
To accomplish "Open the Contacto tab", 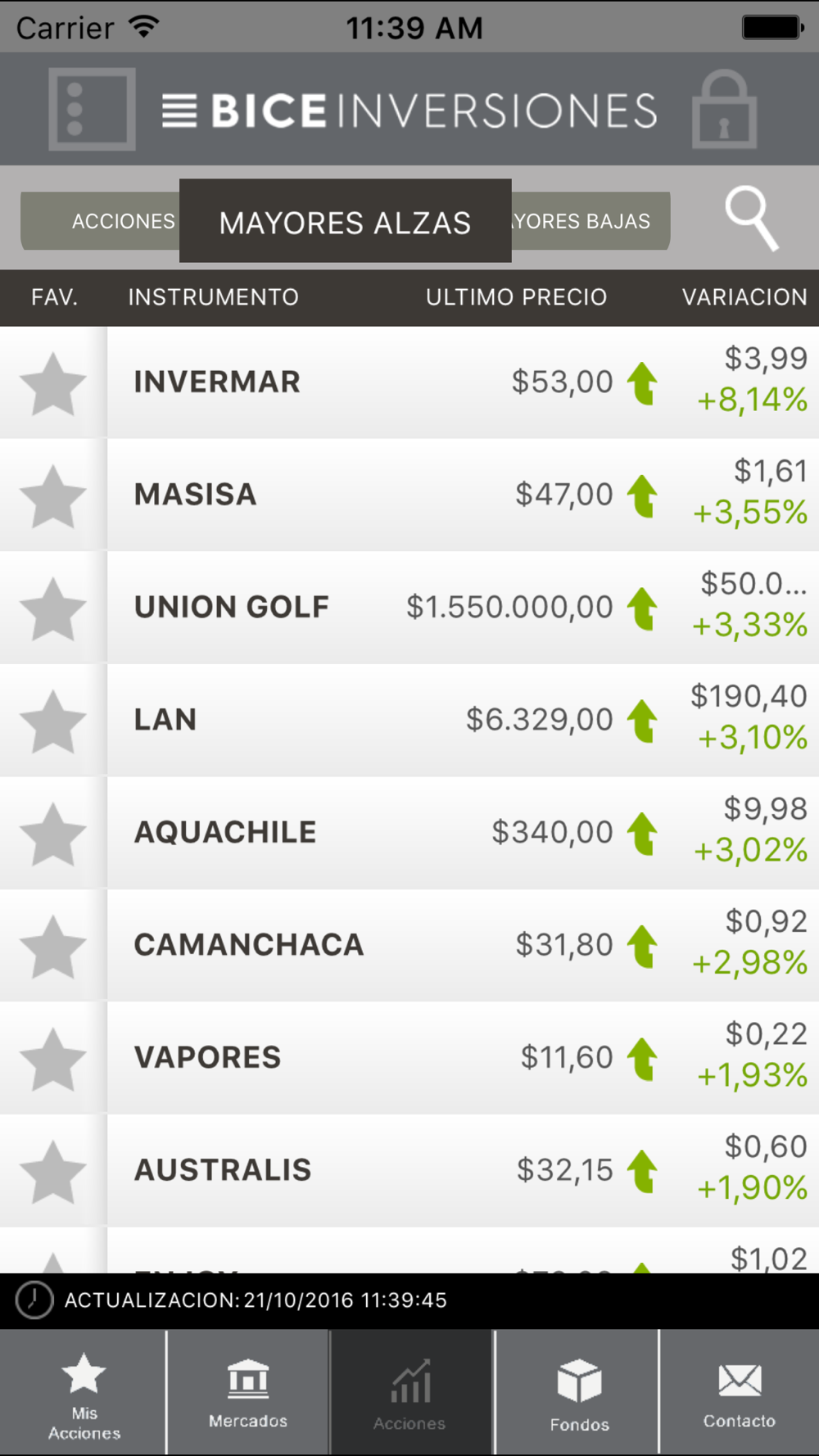I will click(740, 1392).
